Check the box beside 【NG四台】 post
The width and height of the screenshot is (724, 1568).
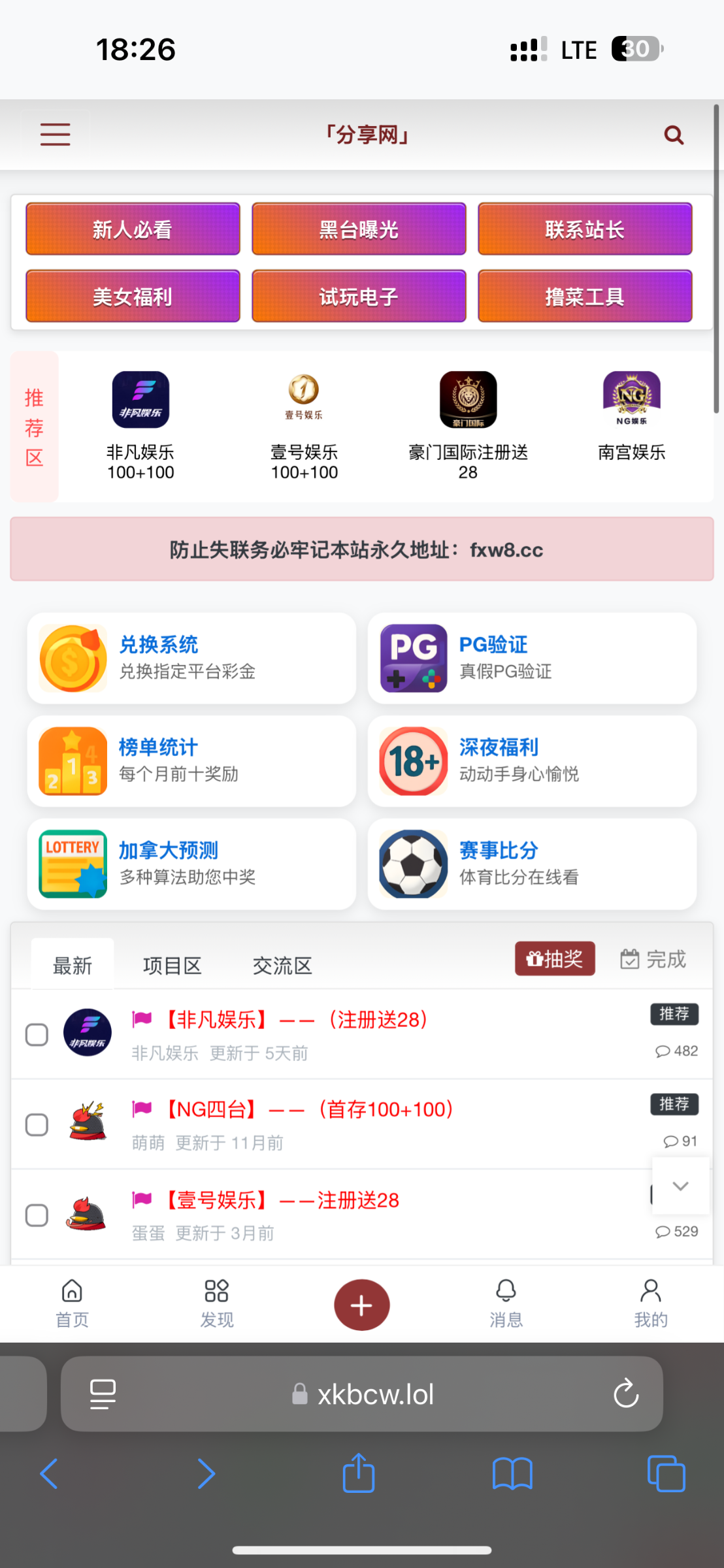click(x=37, y=1125)
